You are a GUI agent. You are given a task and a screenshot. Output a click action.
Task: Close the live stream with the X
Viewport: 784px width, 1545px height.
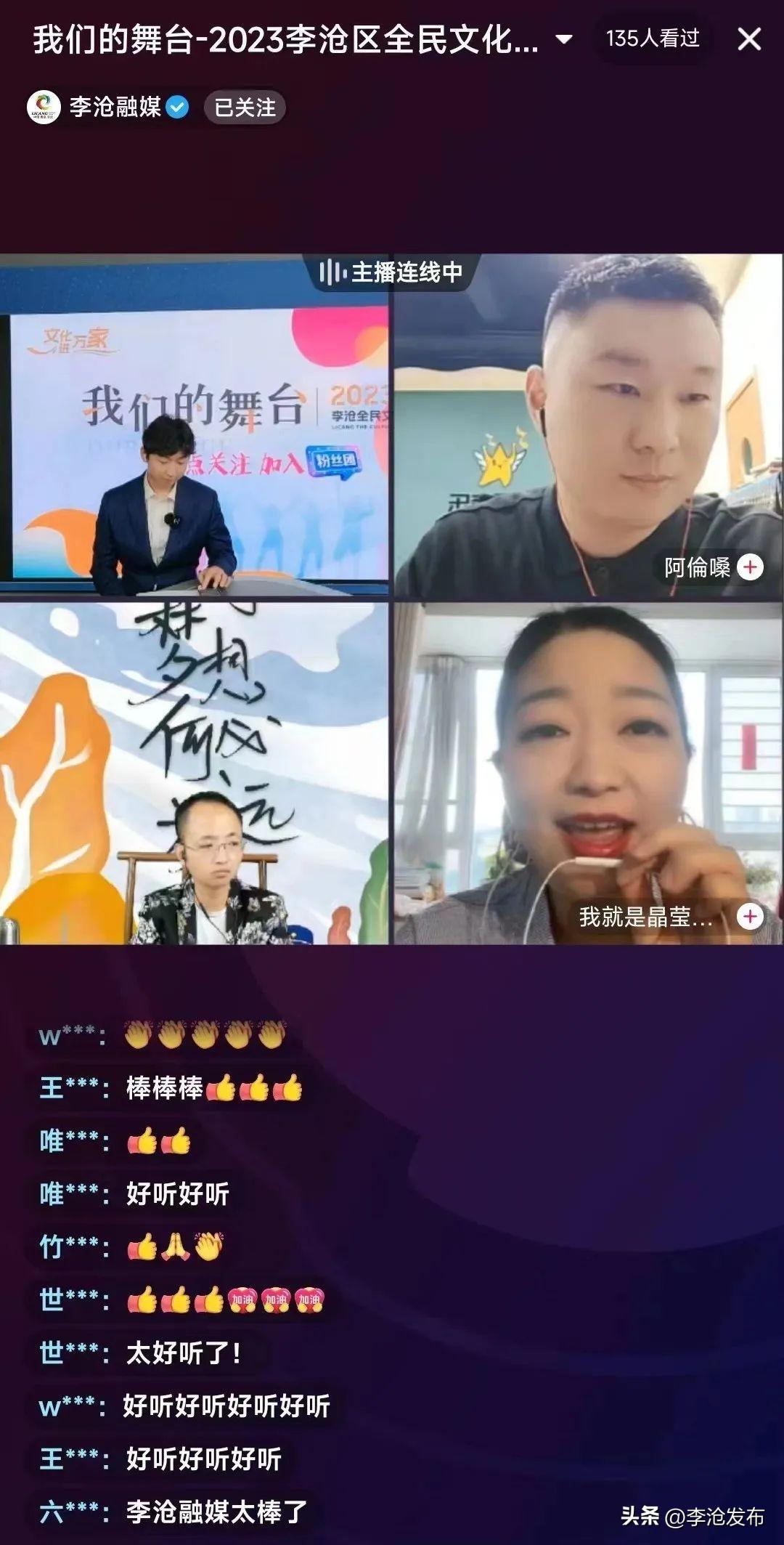click(749, 39)
